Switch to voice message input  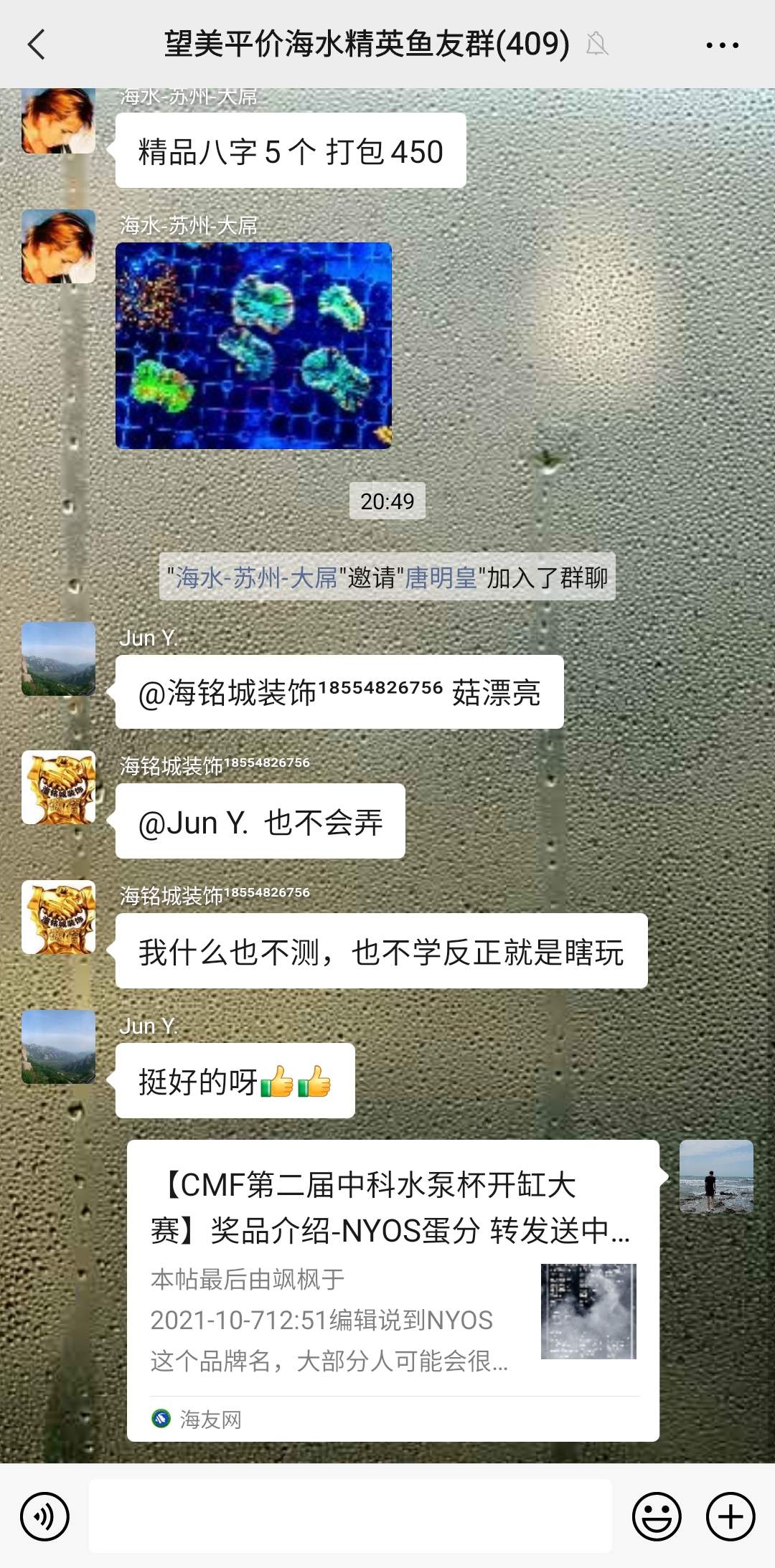44,1516
